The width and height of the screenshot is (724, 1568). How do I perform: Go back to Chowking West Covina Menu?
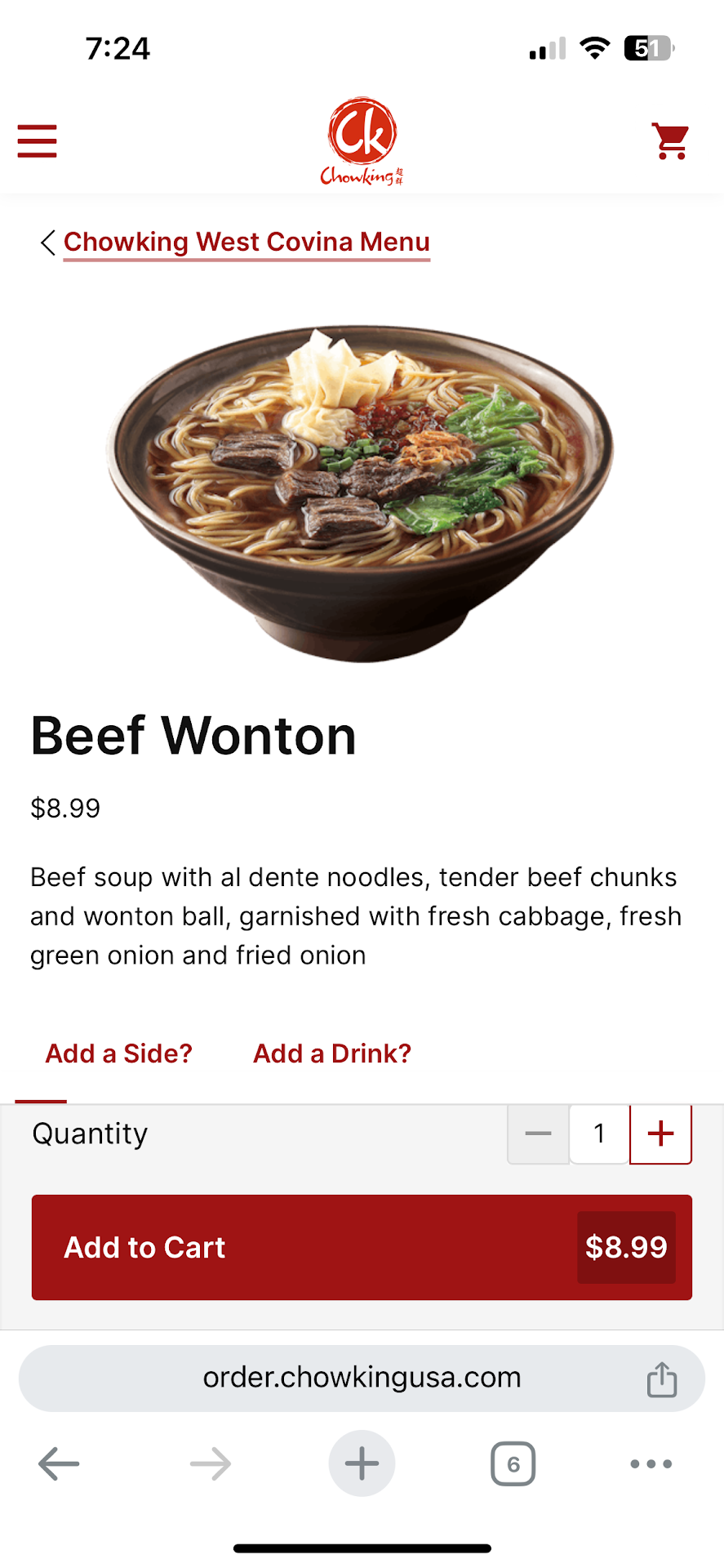coord(246,243)
